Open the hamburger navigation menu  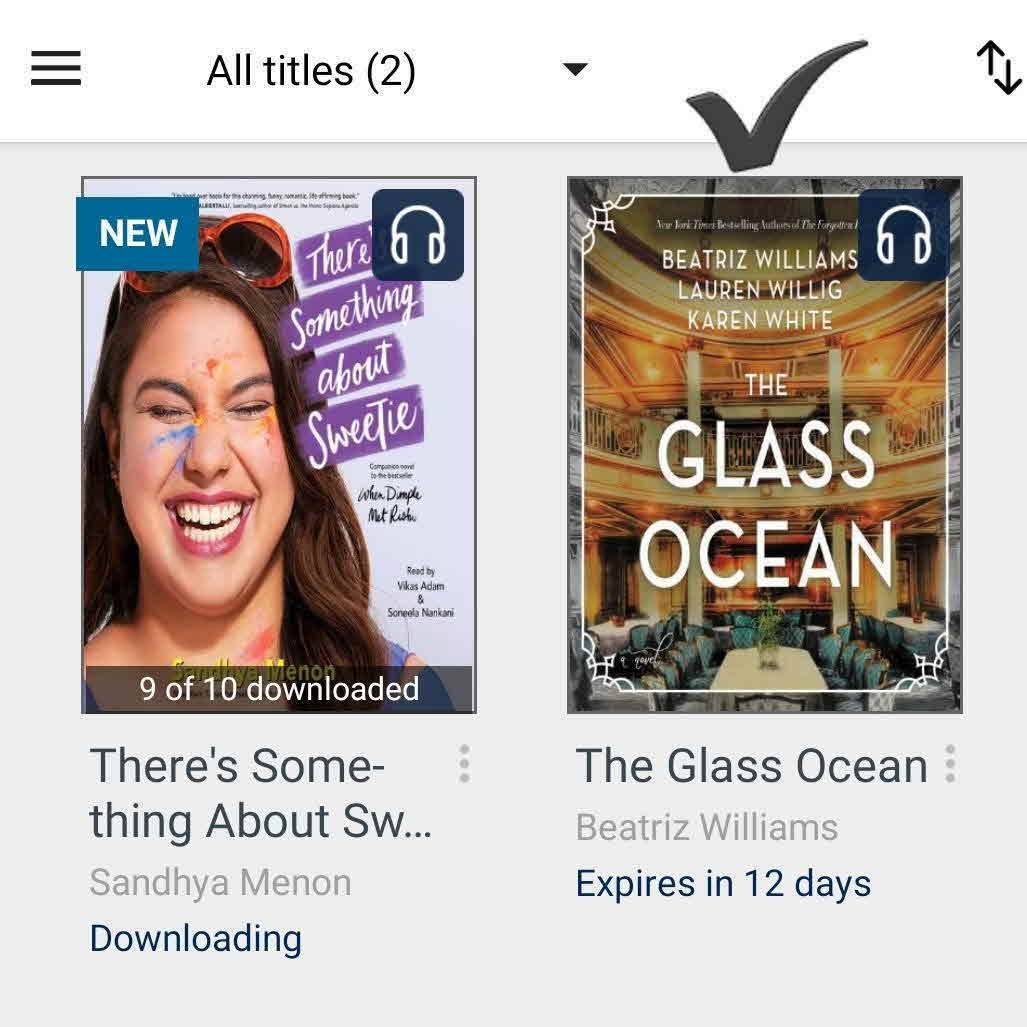(x=56, y=69)
